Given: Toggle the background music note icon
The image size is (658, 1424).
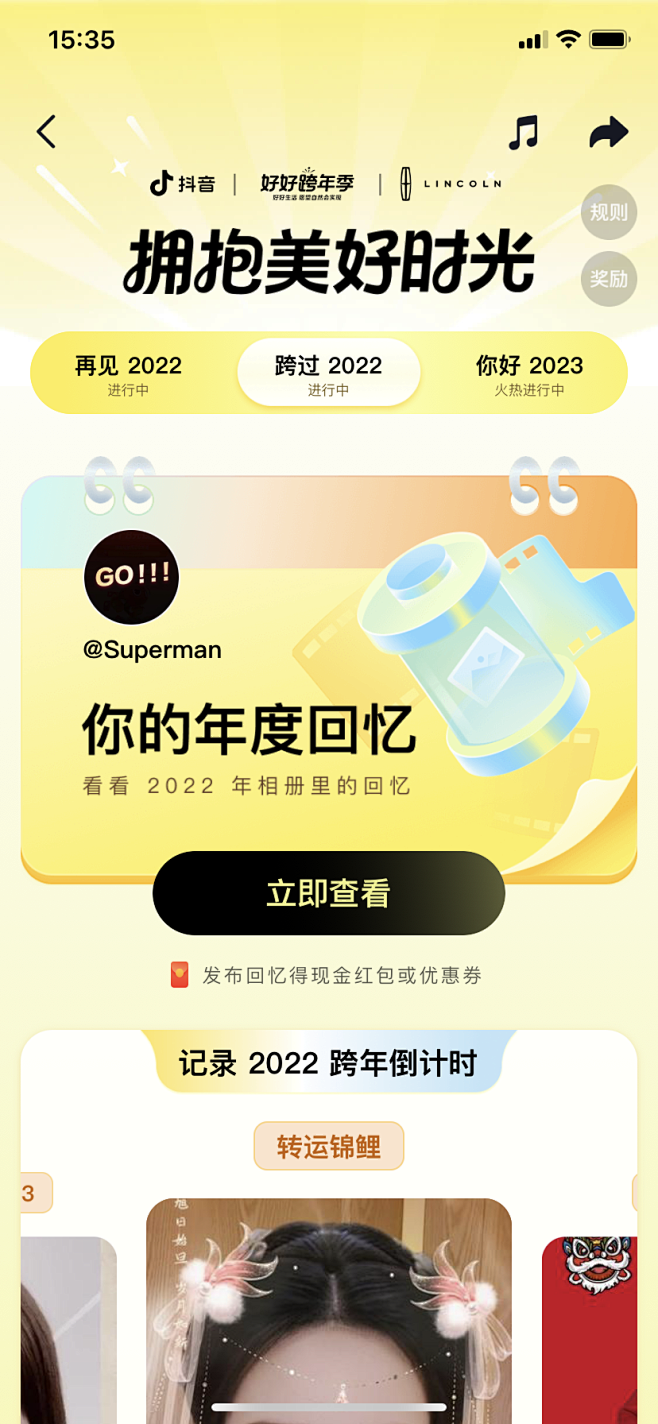Looking at the screenshot, I should pos(523,132).
